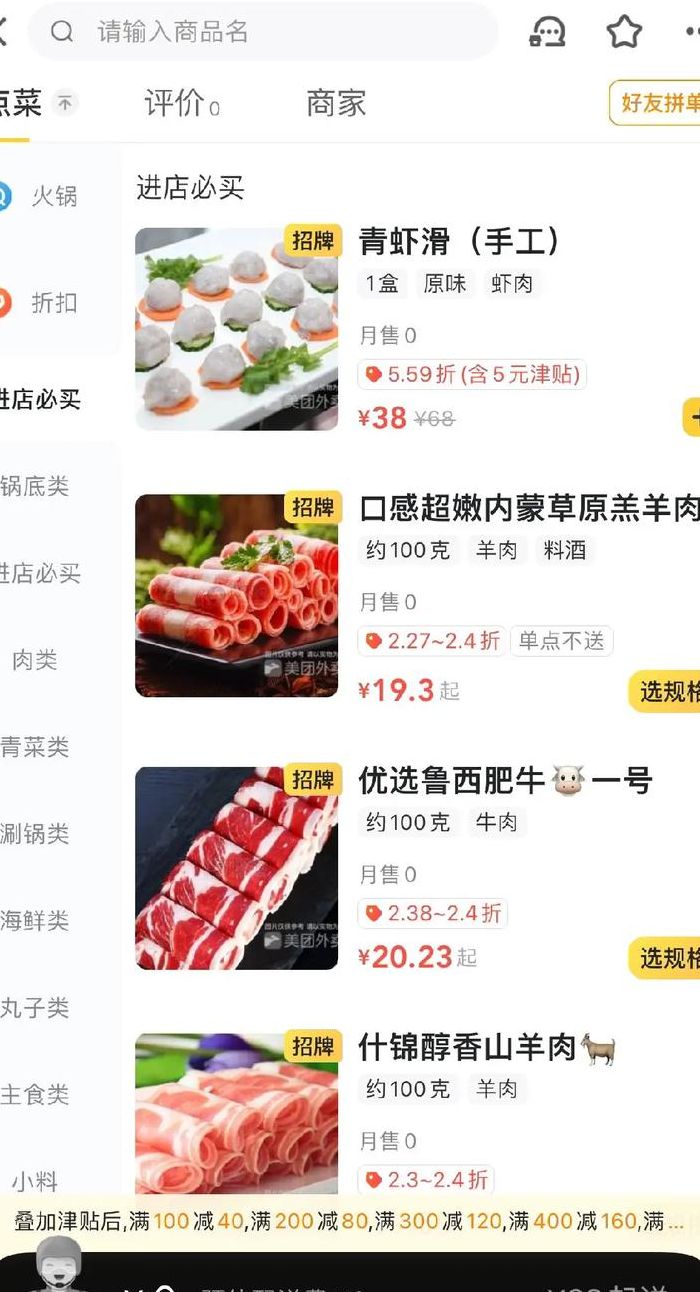The height and width of the screenshot is (1292, 700).
Task: Open 青虾滑（手工） product image
Action: pyautogui.click(x=237, y=329)
